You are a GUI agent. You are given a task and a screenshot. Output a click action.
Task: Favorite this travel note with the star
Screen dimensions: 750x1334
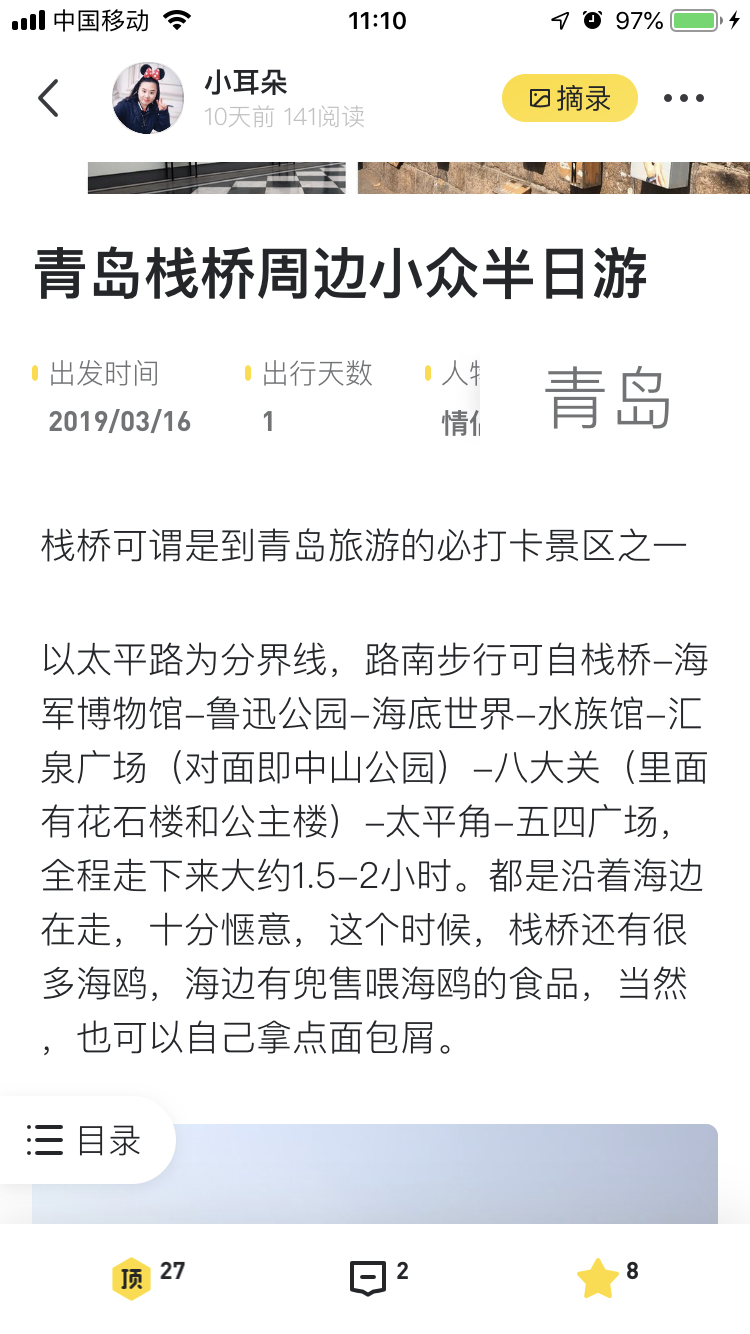tap(598, 1278)
